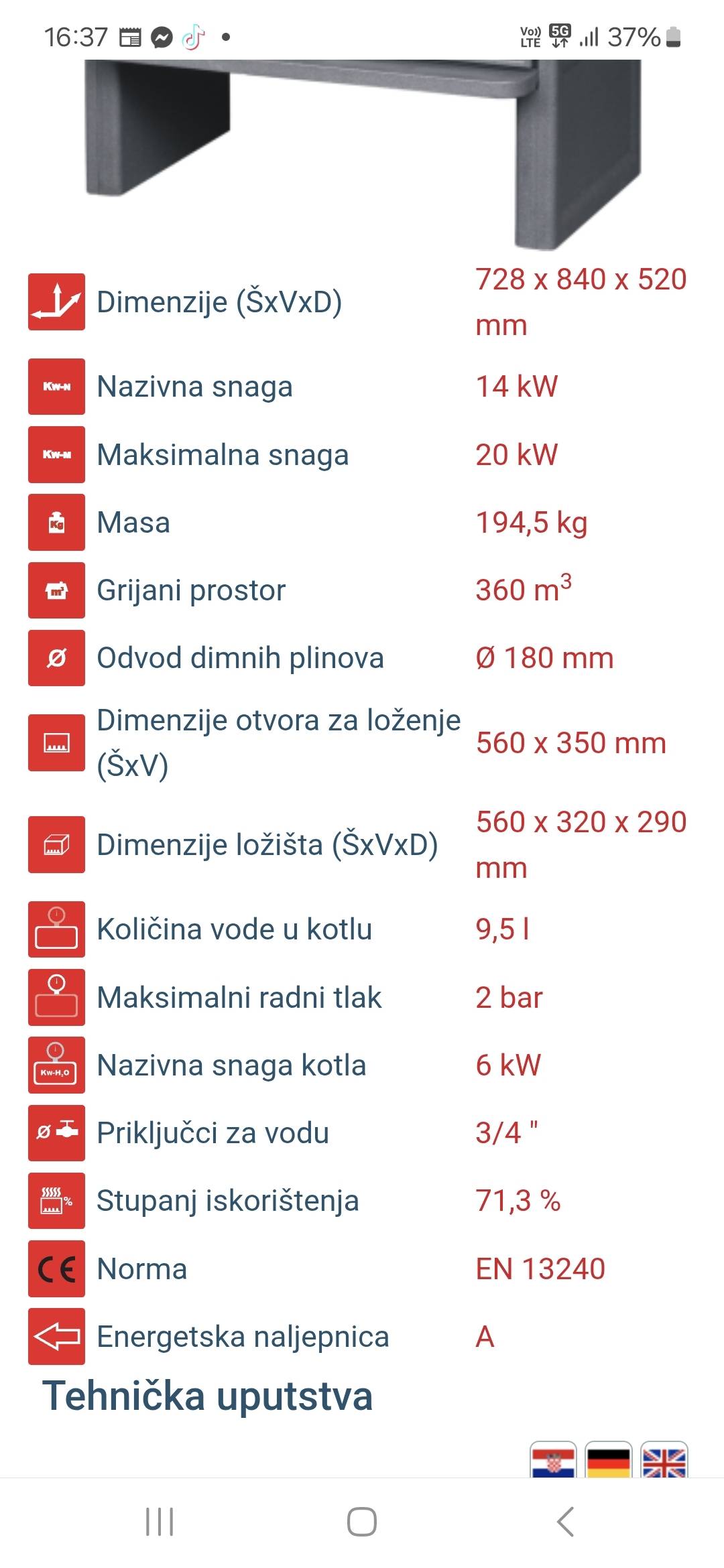Click the Dimenzije arrows icon
The width and height of the screenshot is (724, 1568).
click(57, 303)
